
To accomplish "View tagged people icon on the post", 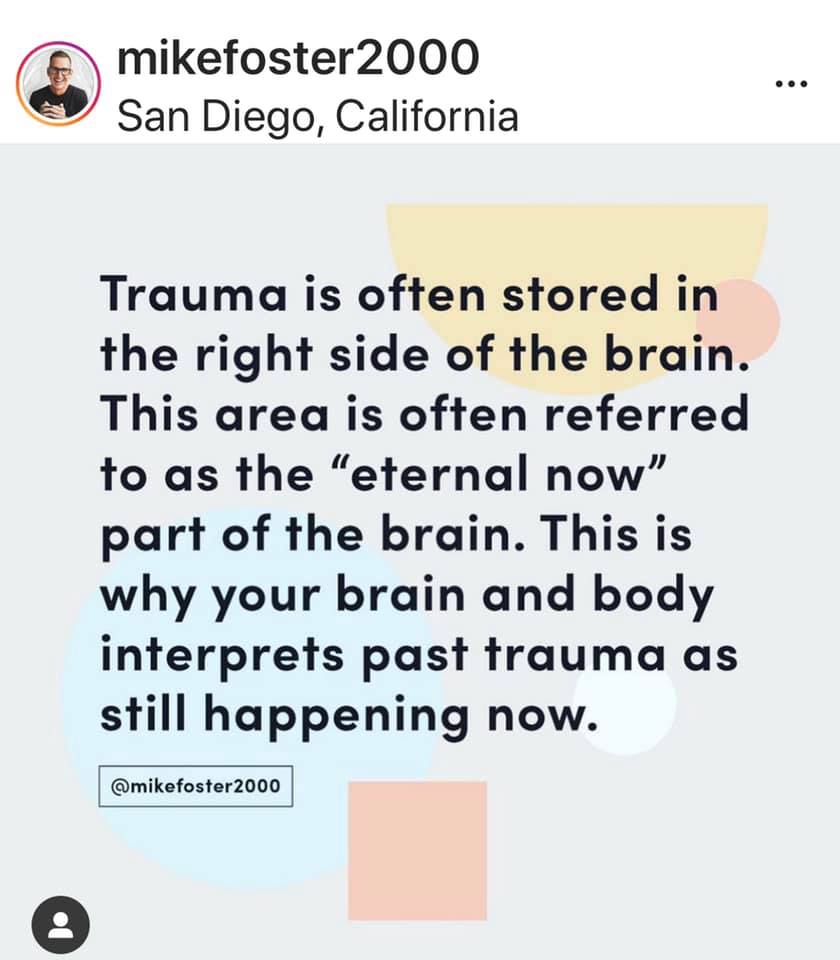I will [x=61, y=924].
